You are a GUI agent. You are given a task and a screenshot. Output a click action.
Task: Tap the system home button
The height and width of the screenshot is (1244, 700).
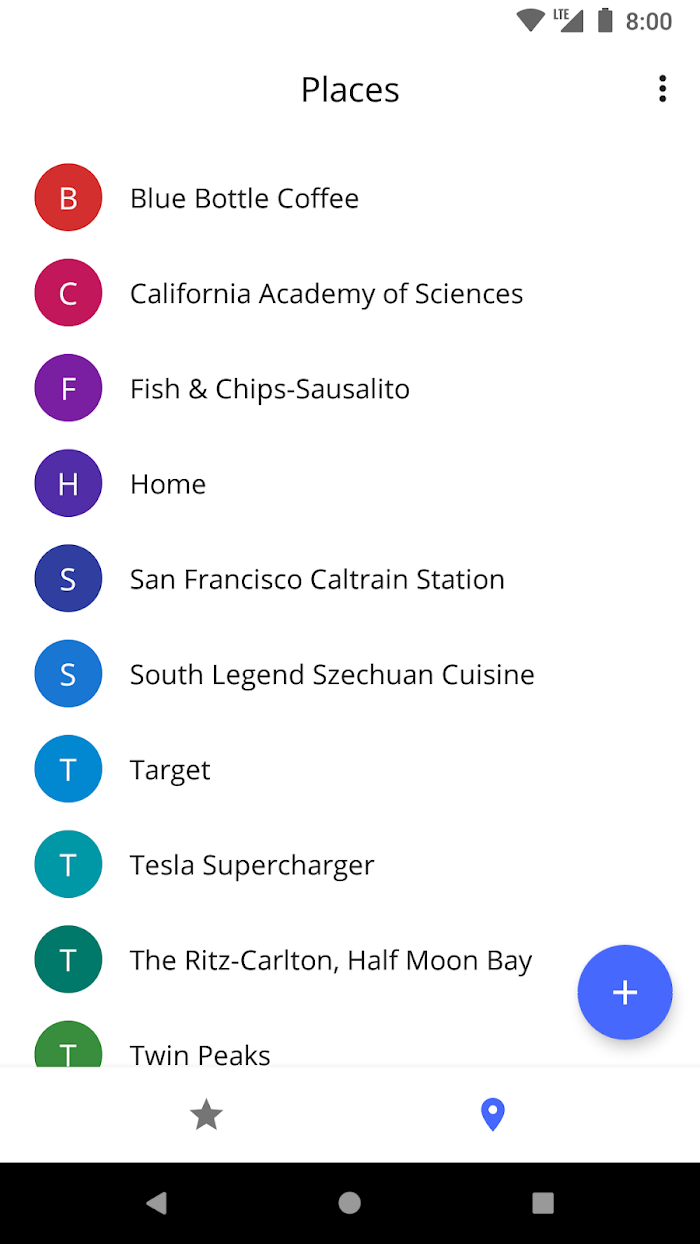pyautogui.click(x=349, y=1203)
